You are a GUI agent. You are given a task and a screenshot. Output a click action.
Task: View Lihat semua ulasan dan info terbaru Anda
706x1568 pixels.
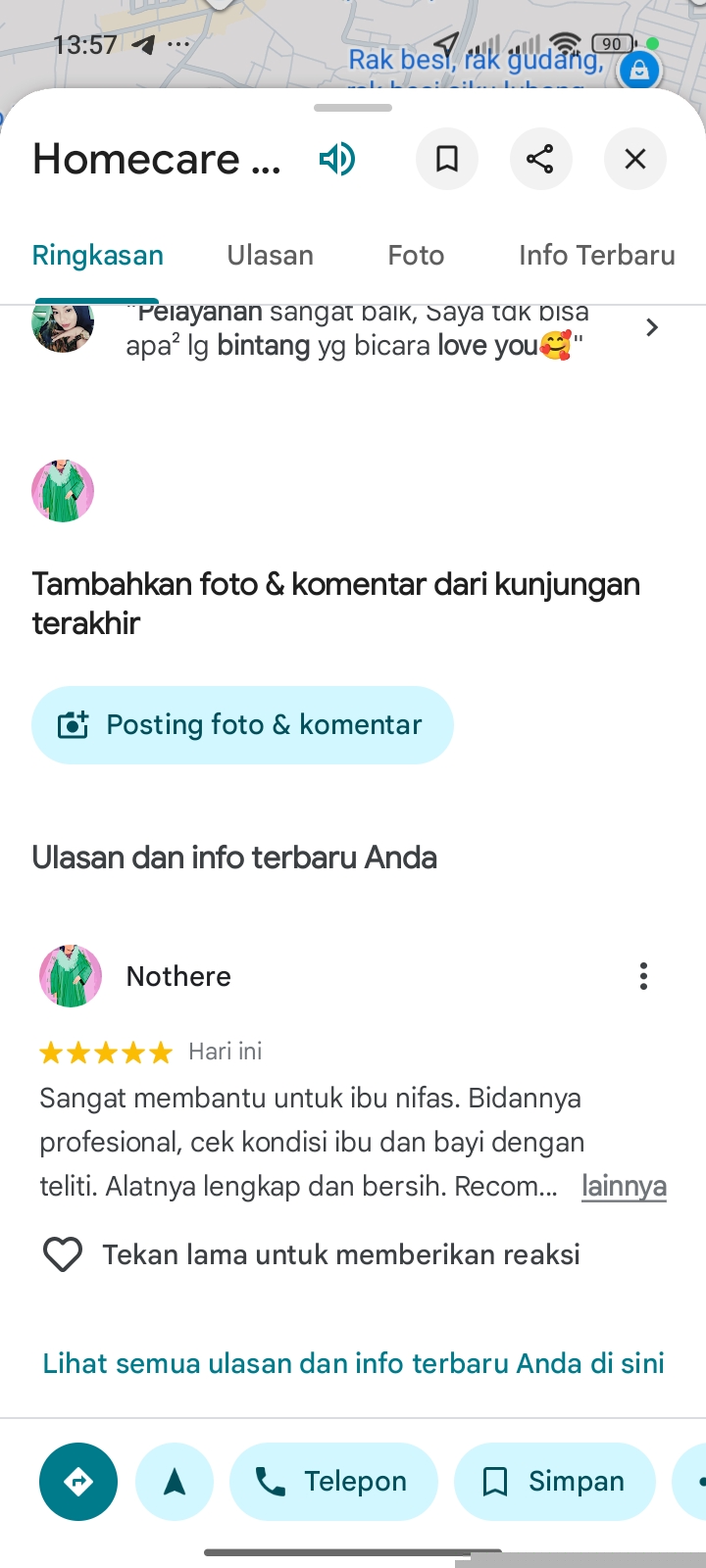(x=353, y=1363)
